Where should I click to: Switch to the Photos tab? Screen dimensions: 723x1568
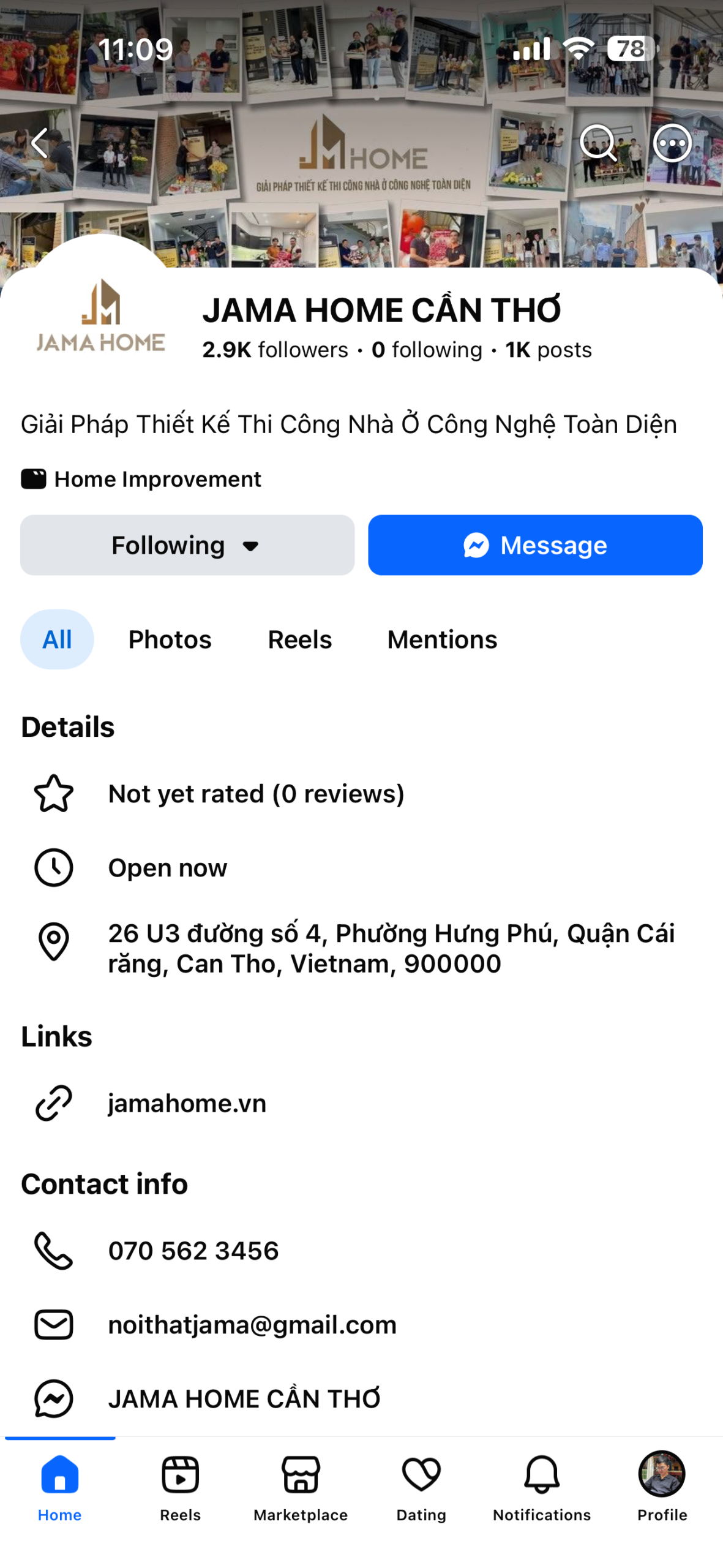click(x=170, y=639)
